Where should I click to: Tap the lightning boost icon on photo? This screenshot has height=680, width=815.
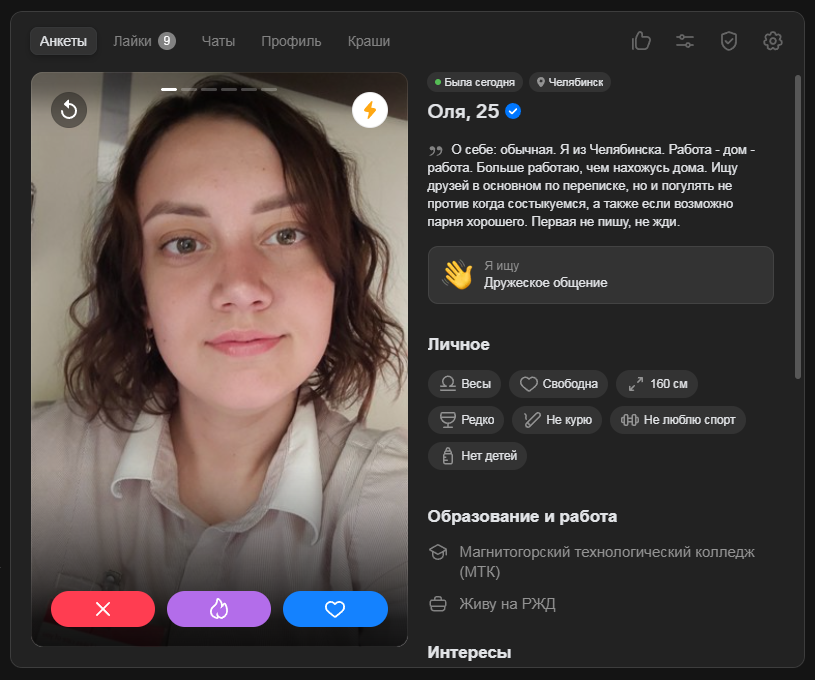370,110
